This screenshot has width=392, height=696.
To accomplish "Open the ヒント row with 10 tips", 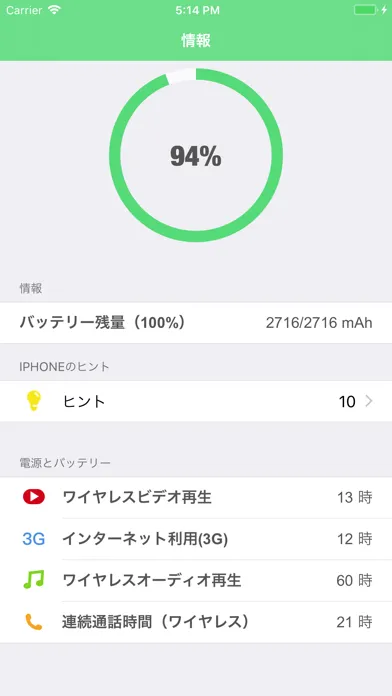I will pyautogui.click(x=196, y=401).
